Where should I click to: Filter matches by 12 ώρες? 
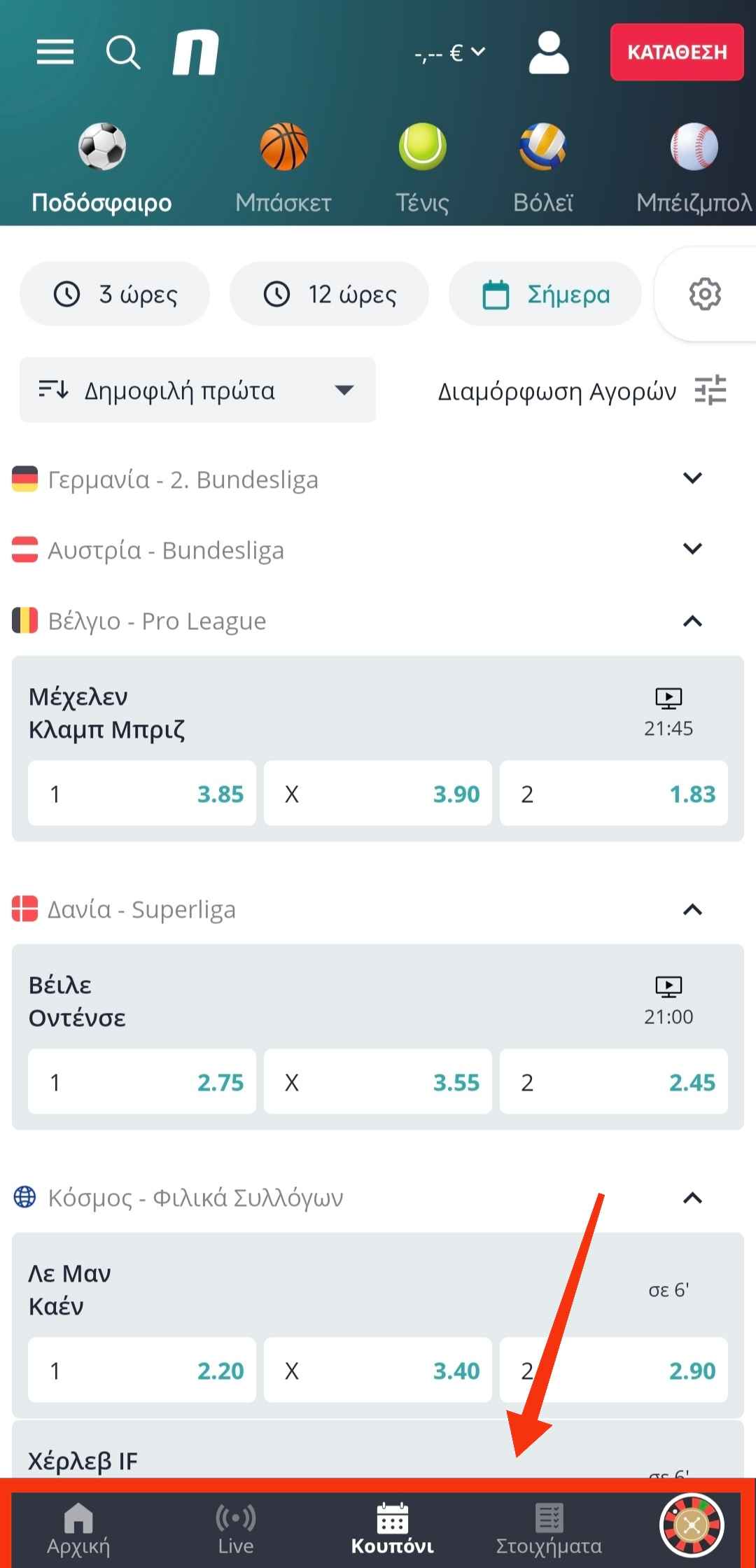tap(329, 294)
